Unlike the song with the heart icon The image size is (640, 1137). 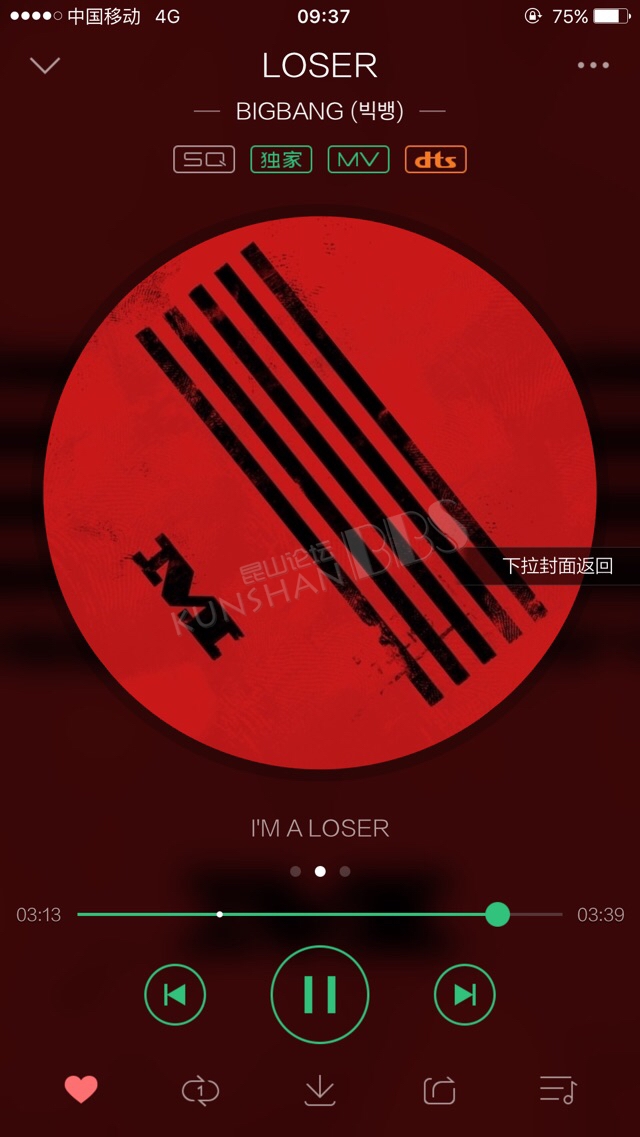(x=80, y=1089)
